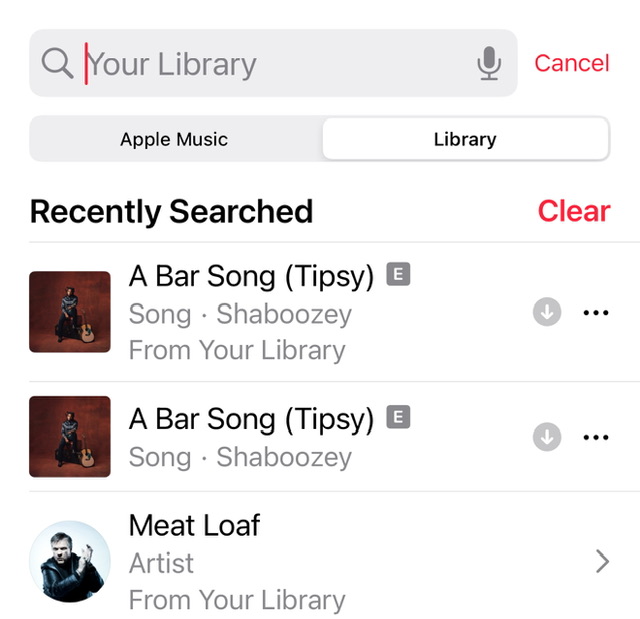The height and width of the screenshot is (619, 640).
Task: Start voice dictation with the microphone
Action: point(488,64)
